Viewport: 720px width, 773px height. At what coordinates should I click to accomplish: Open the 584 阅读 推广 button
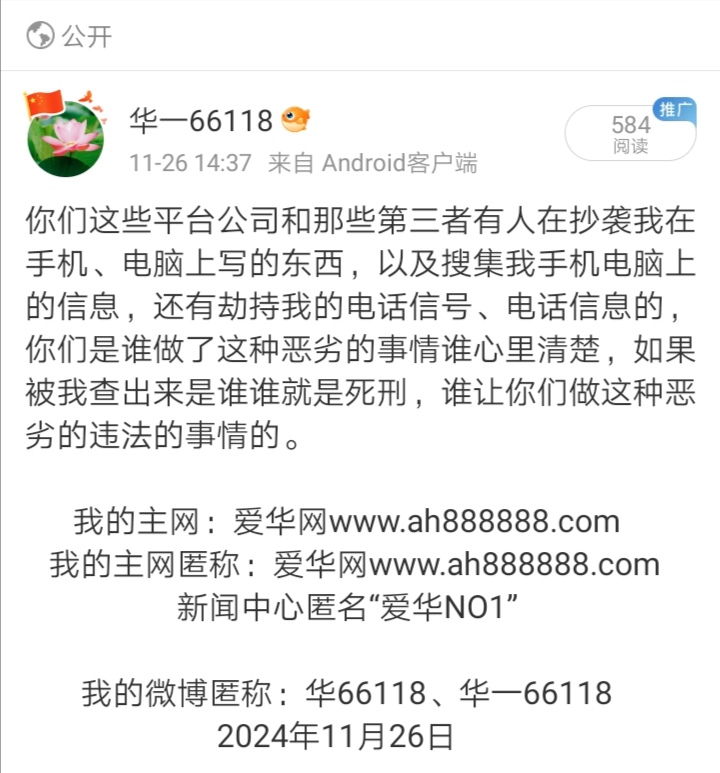click(x=630, y=133)
